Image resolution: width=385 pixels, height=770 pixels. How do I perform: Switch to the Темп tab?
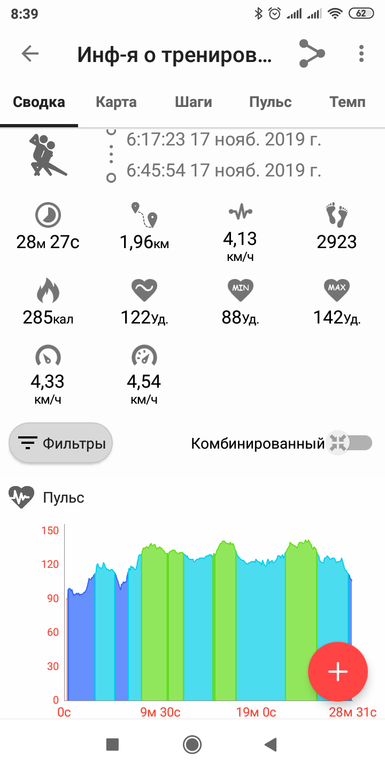pyautogui.click(x=347, y=102)
